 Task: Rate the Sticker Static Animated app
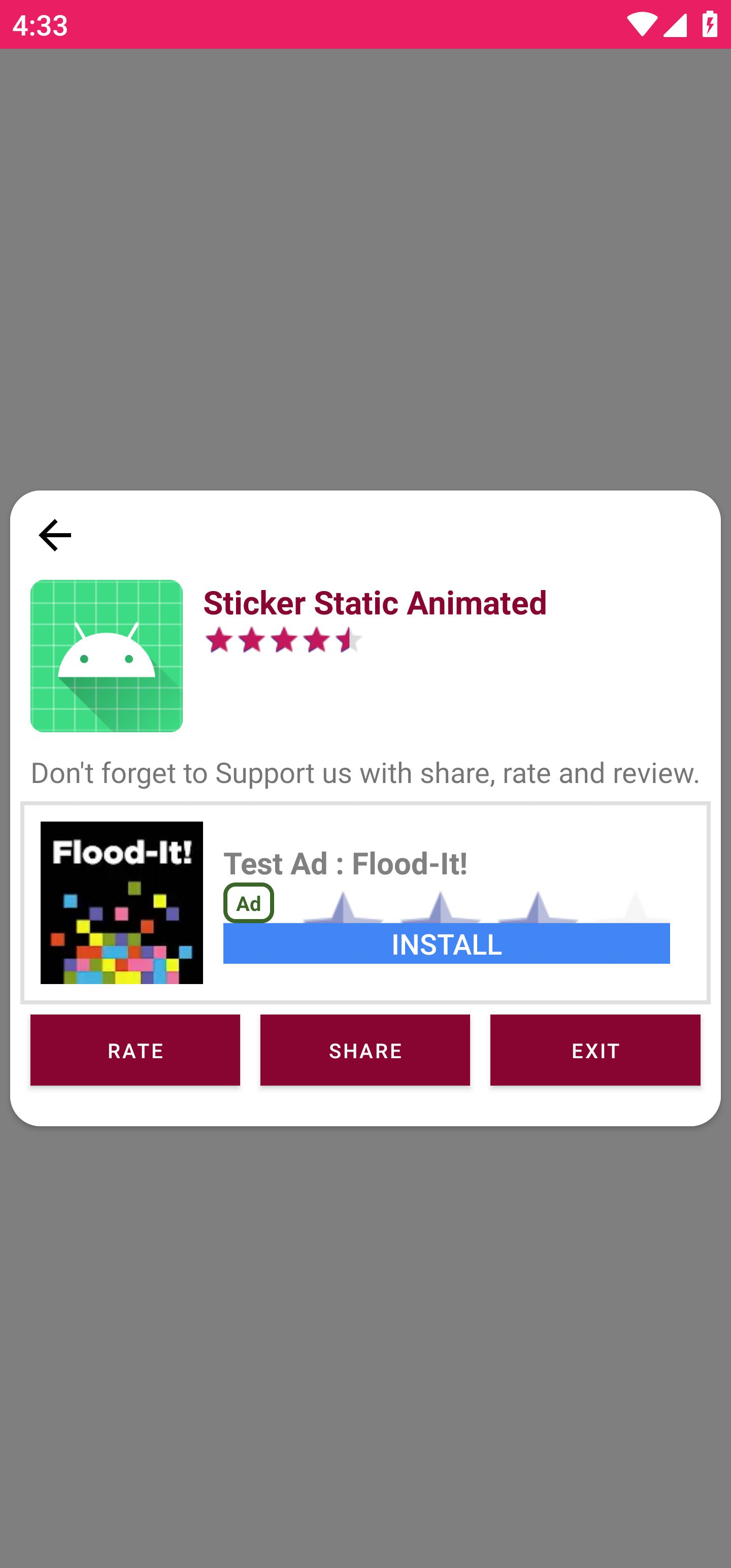[135, 1050]
